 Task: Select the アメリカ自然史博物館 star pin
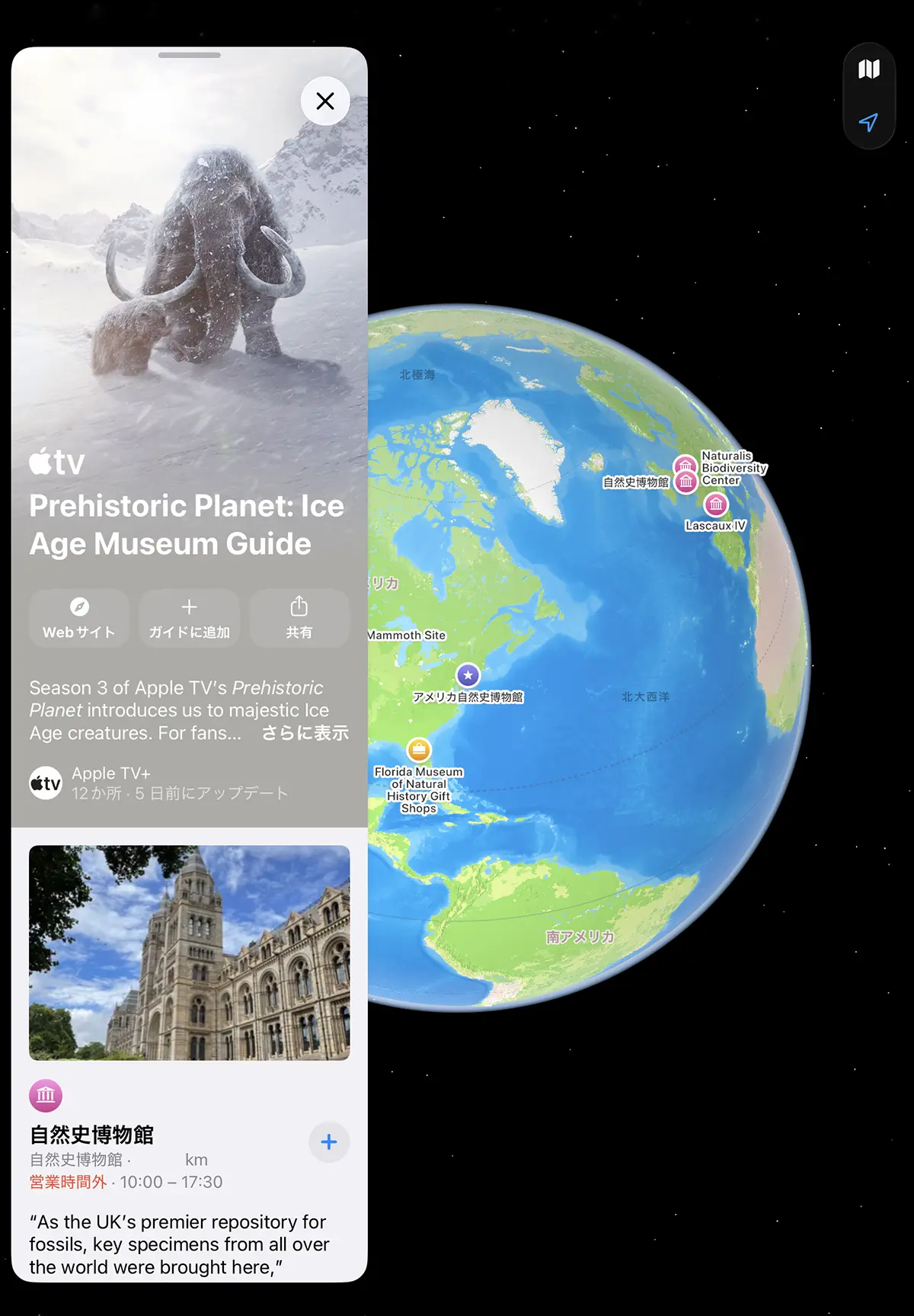[x=468, y=675]
